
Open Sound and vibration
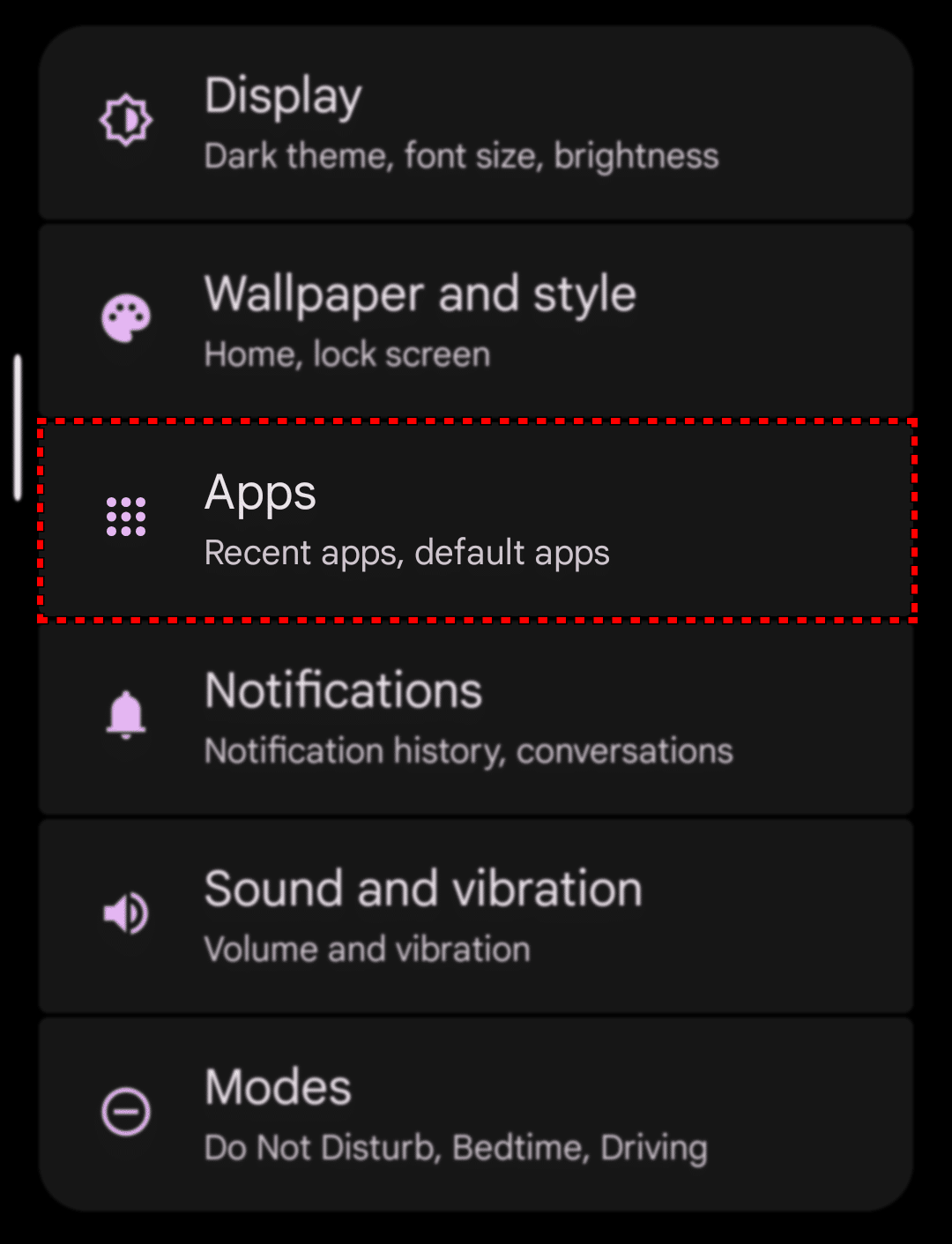coord(476,917)
